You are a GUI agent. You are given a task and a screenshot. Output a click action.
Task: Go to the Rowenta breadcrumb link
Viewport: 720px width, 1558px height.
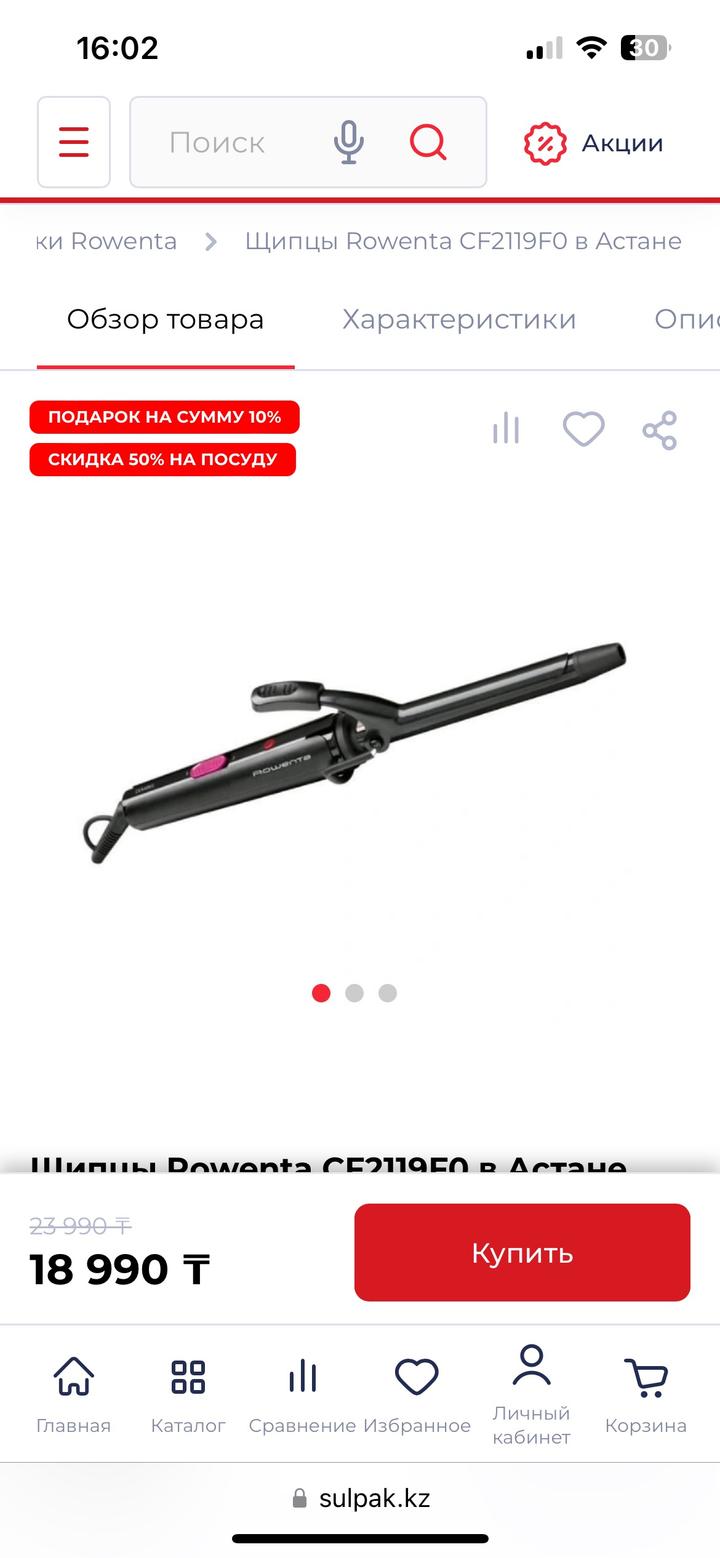108,241
